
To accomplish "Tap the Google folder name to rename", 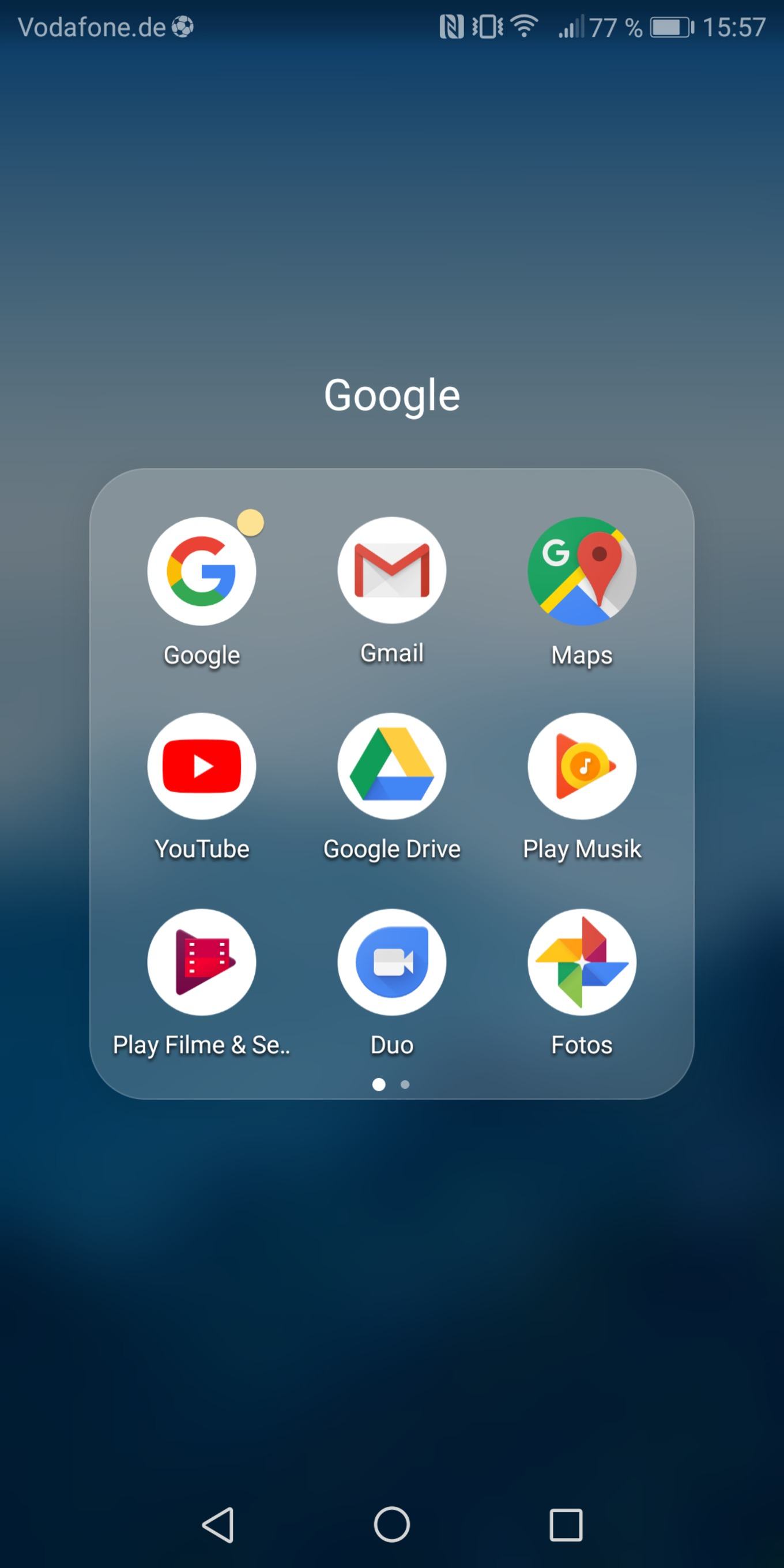I will (392, 395).
